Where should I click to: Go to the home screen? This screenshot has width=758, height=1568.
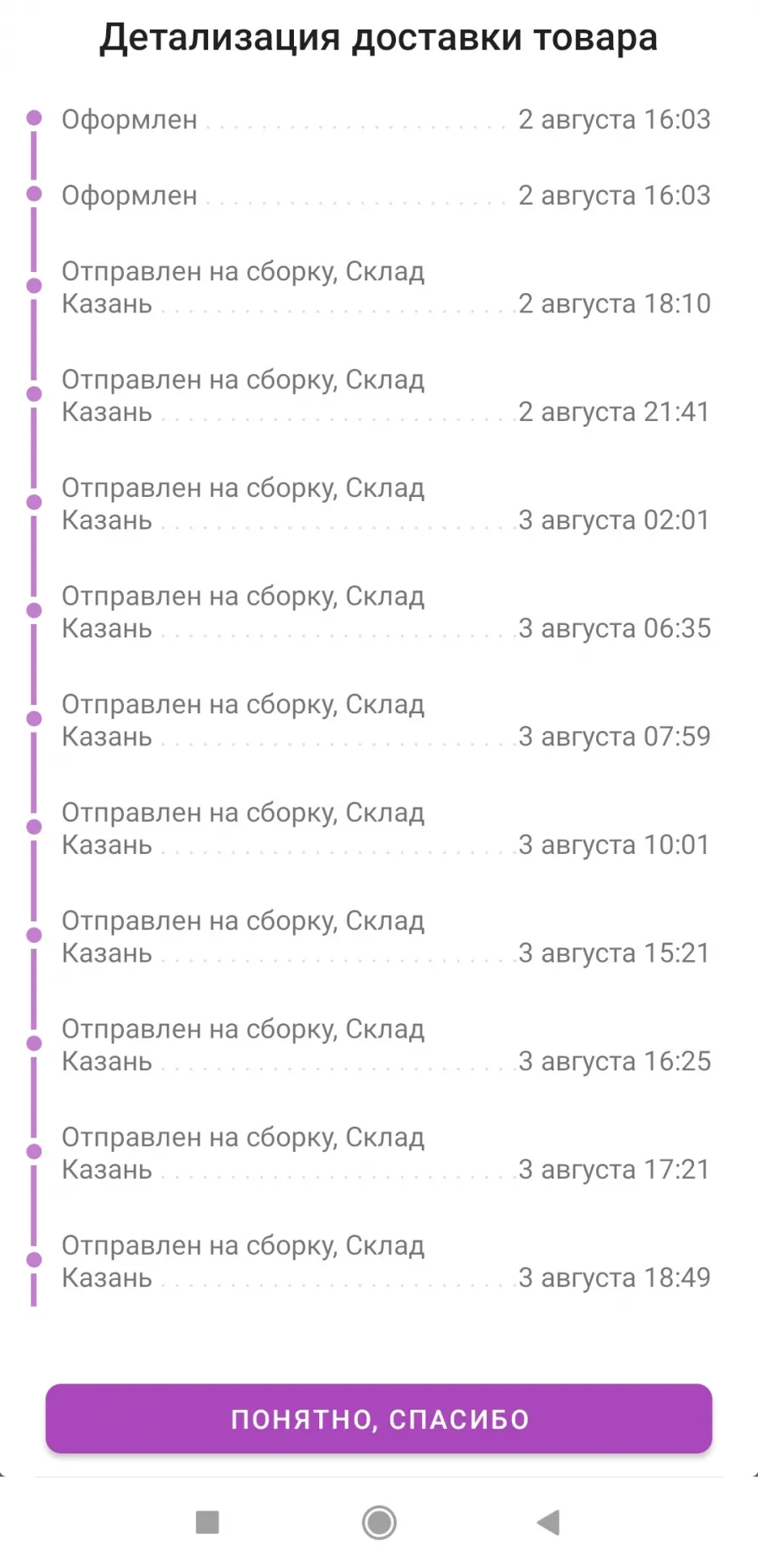click(379, 1523)
